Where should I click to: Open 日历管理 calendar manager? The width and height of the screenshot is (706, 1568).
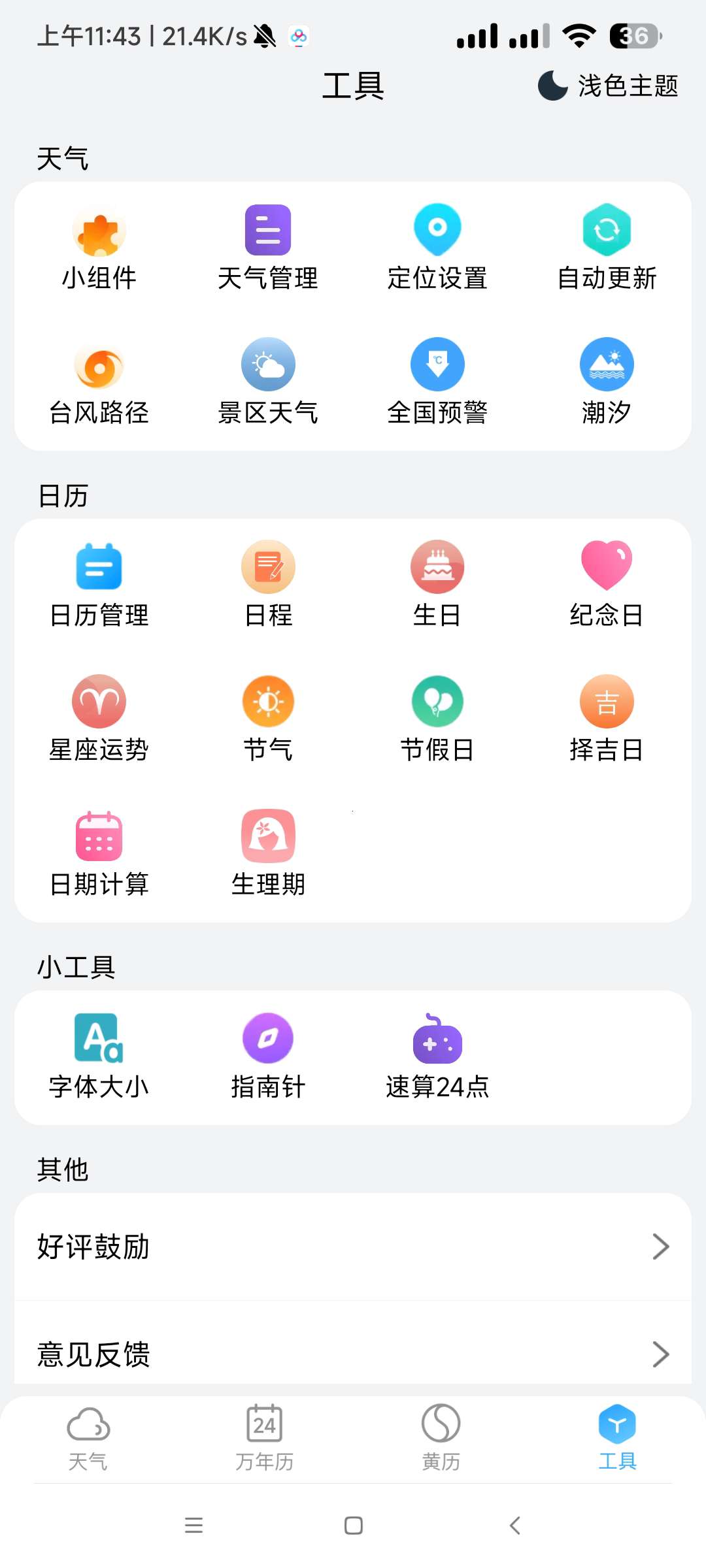coord(99,584)
